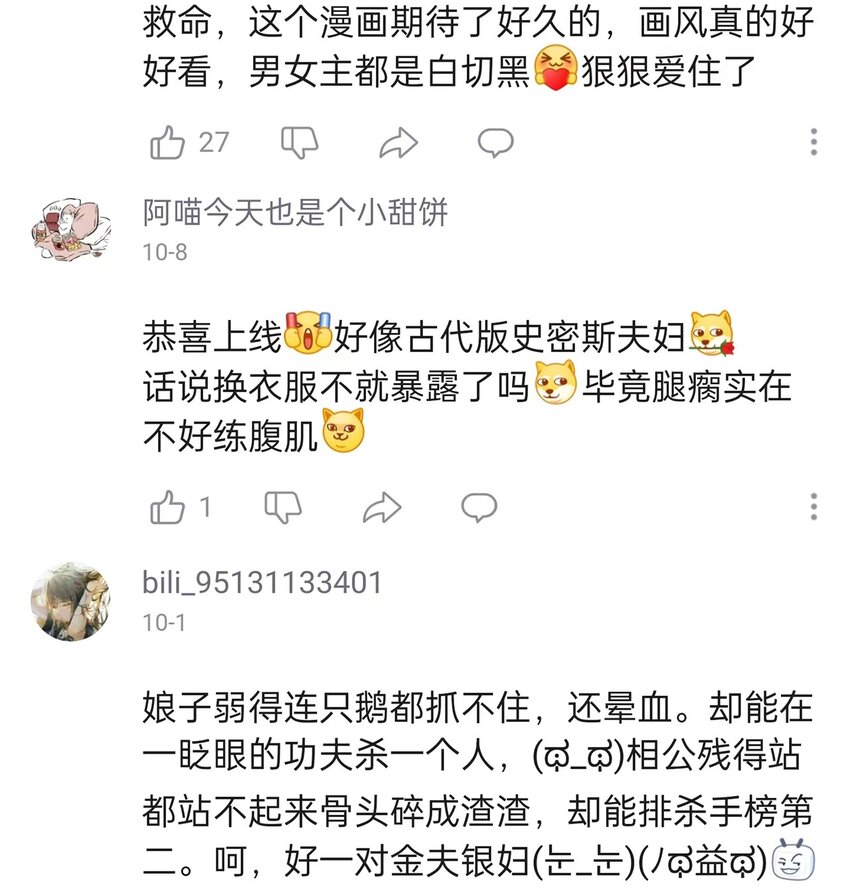Like the comment with 27 likes

(167, 142)
